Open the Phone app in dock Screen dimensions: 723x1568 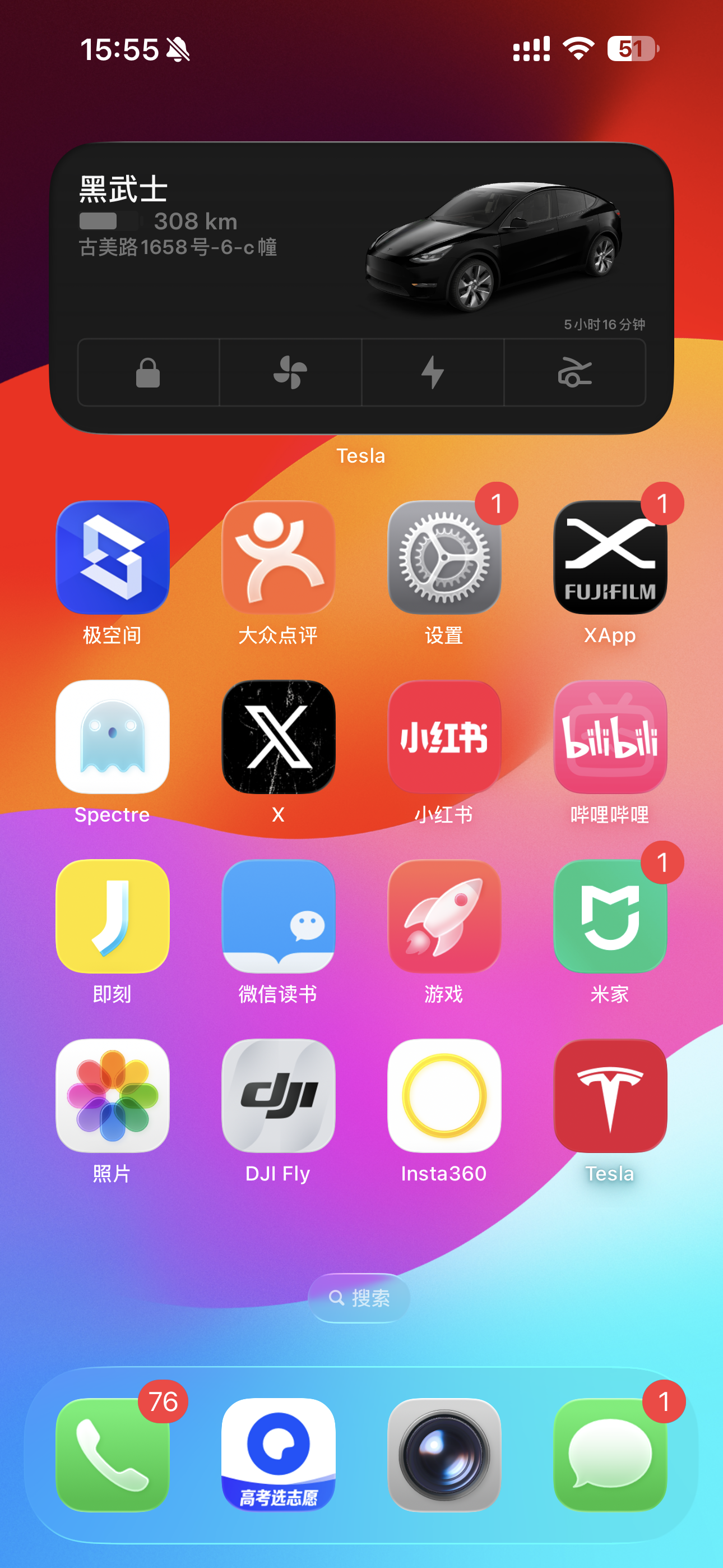pyautogui.click(x=113, y=1455)
